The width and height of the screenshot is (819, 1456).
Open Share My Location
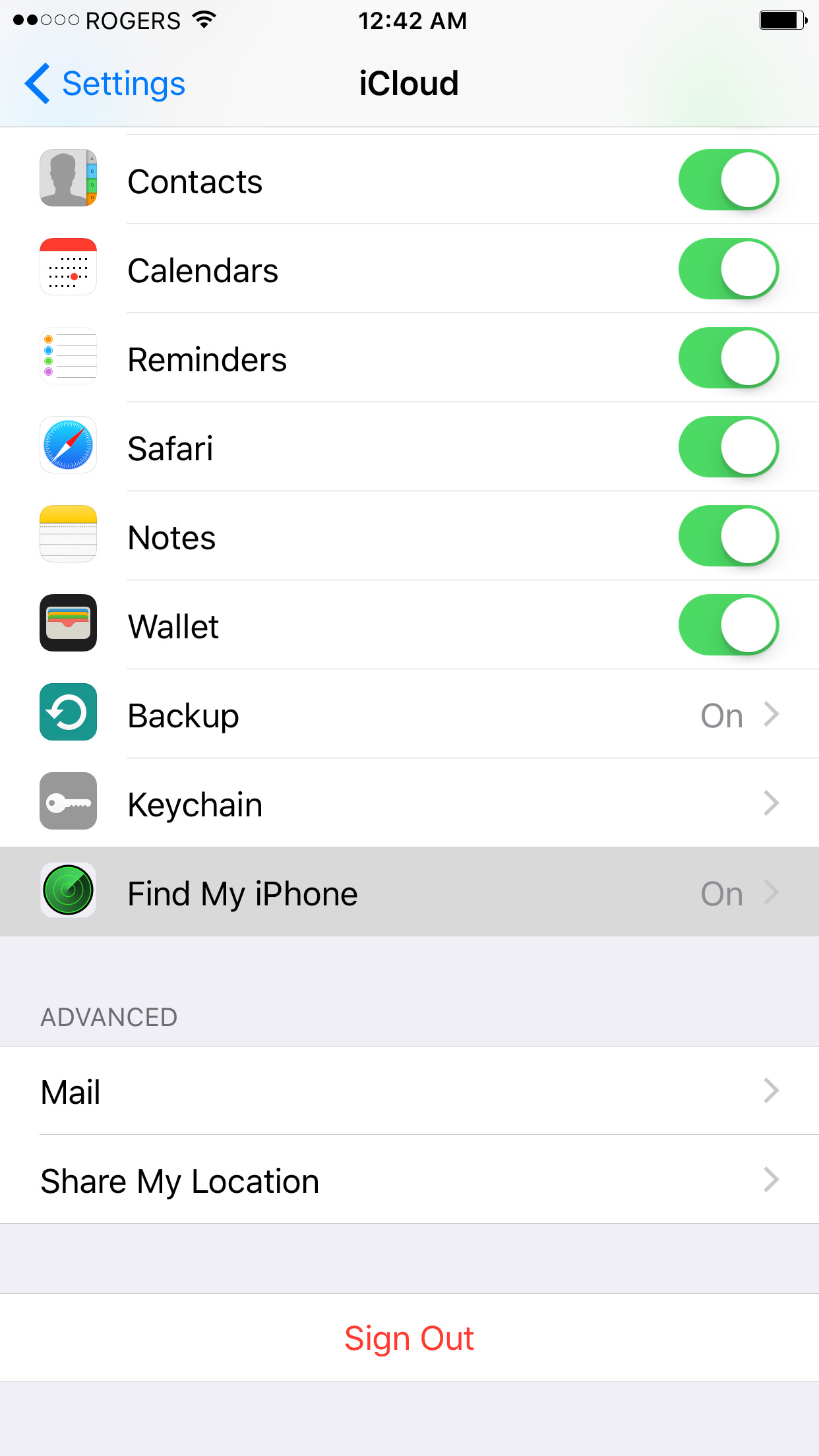(409, 1180)
